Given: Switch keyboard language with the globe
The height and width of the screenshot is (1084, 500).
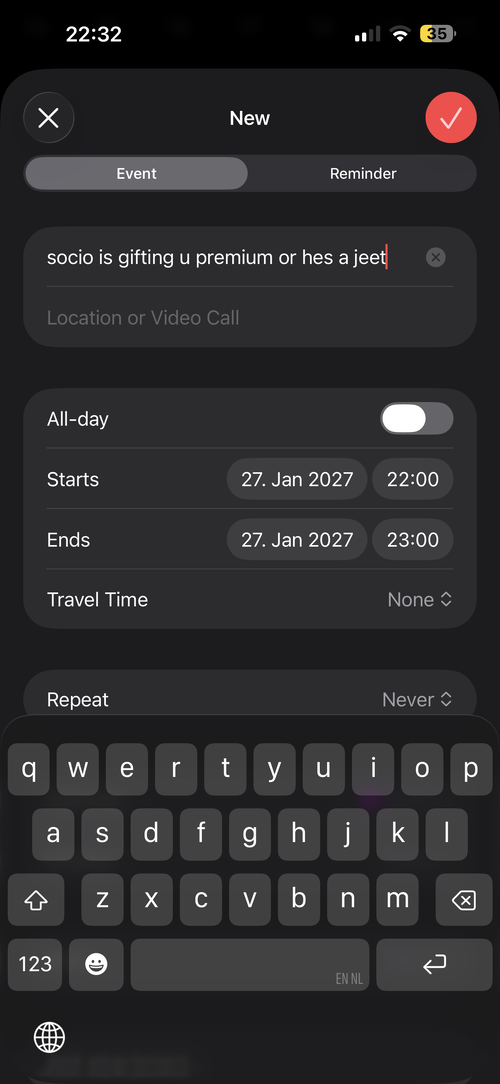Looking at the screenshot, I should click(50, 1037).
